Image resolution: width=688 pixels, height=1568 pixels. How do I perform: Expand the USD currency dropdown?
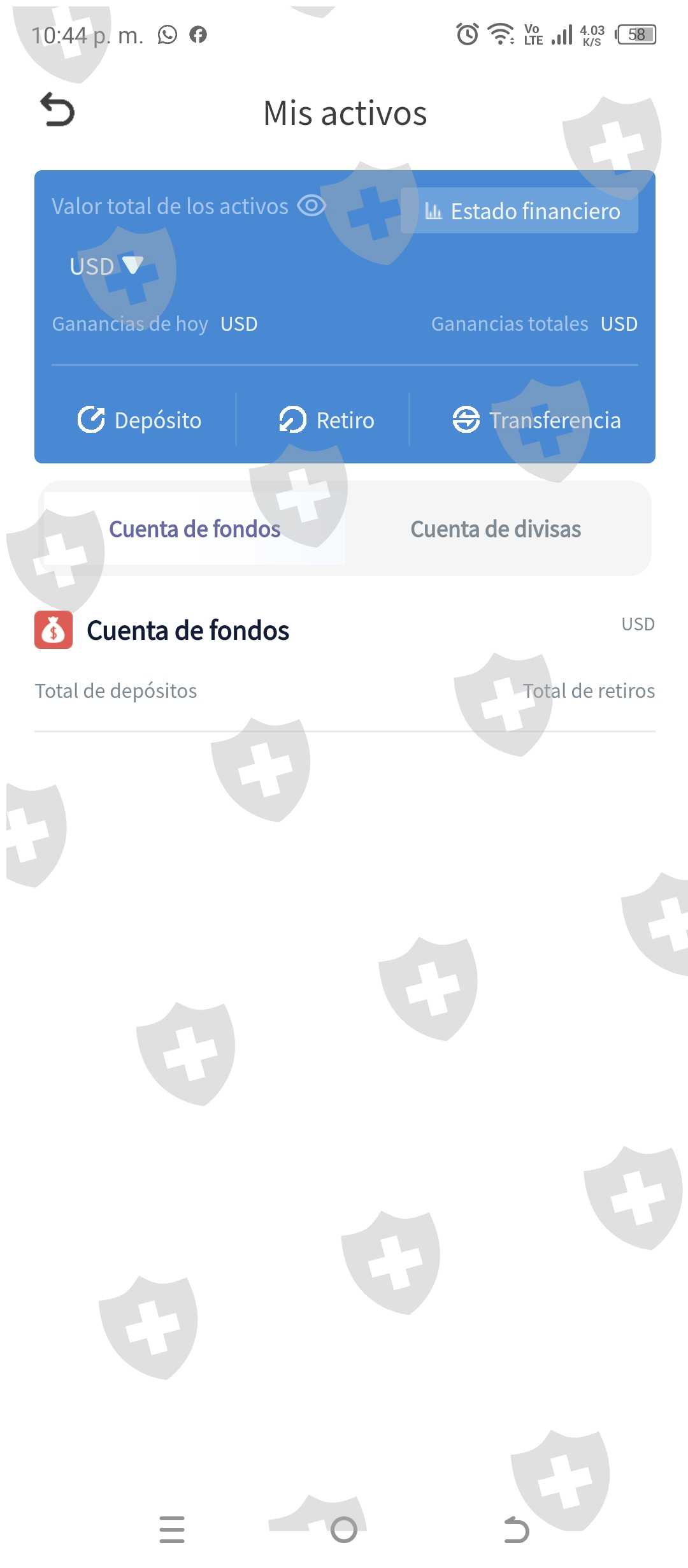pyautogui.click(x=106, y=266)
